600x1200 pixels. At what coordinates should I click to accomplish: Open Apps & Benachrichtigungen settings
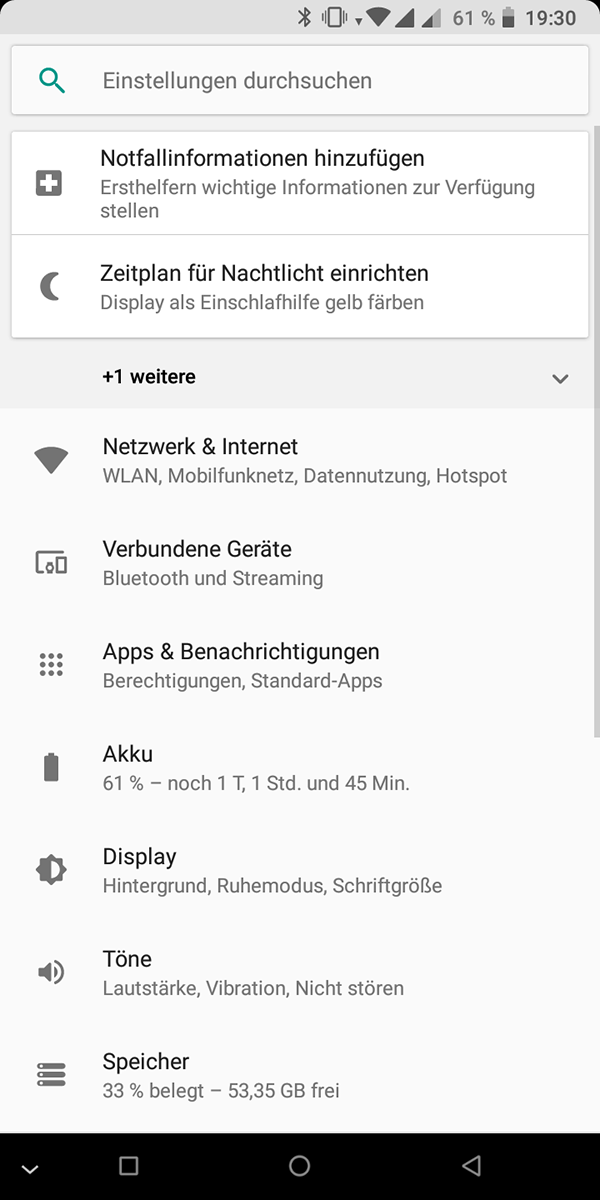(x=300, y=665)
